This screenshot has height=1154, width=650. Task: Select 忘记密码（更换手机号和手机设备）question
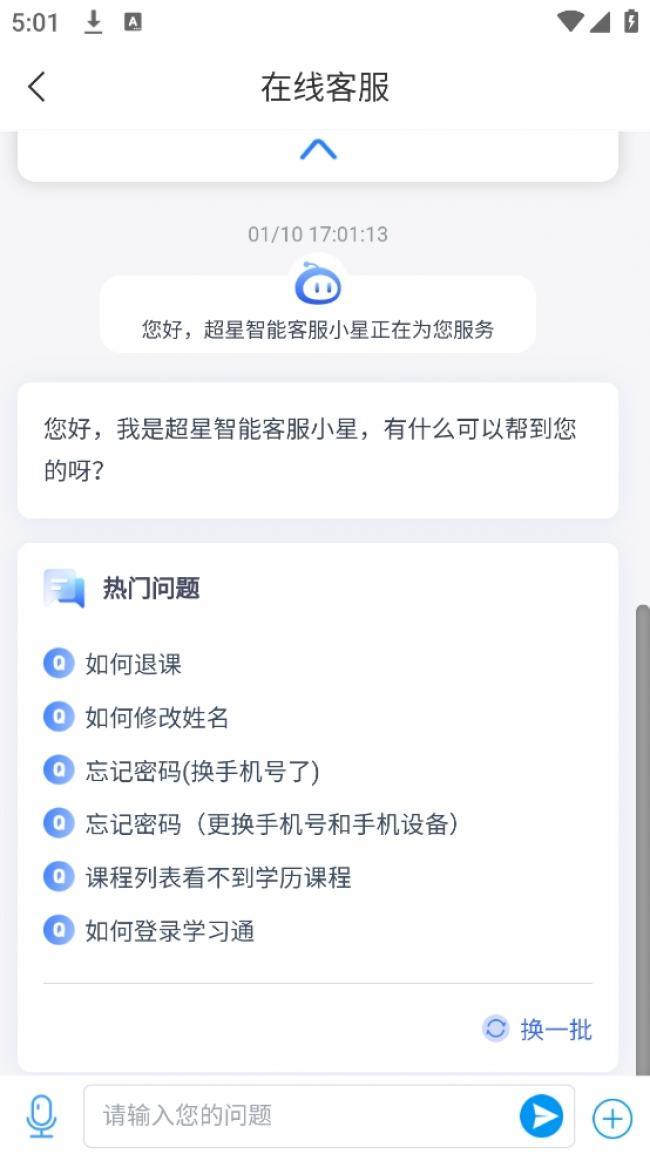click(272, 824)
